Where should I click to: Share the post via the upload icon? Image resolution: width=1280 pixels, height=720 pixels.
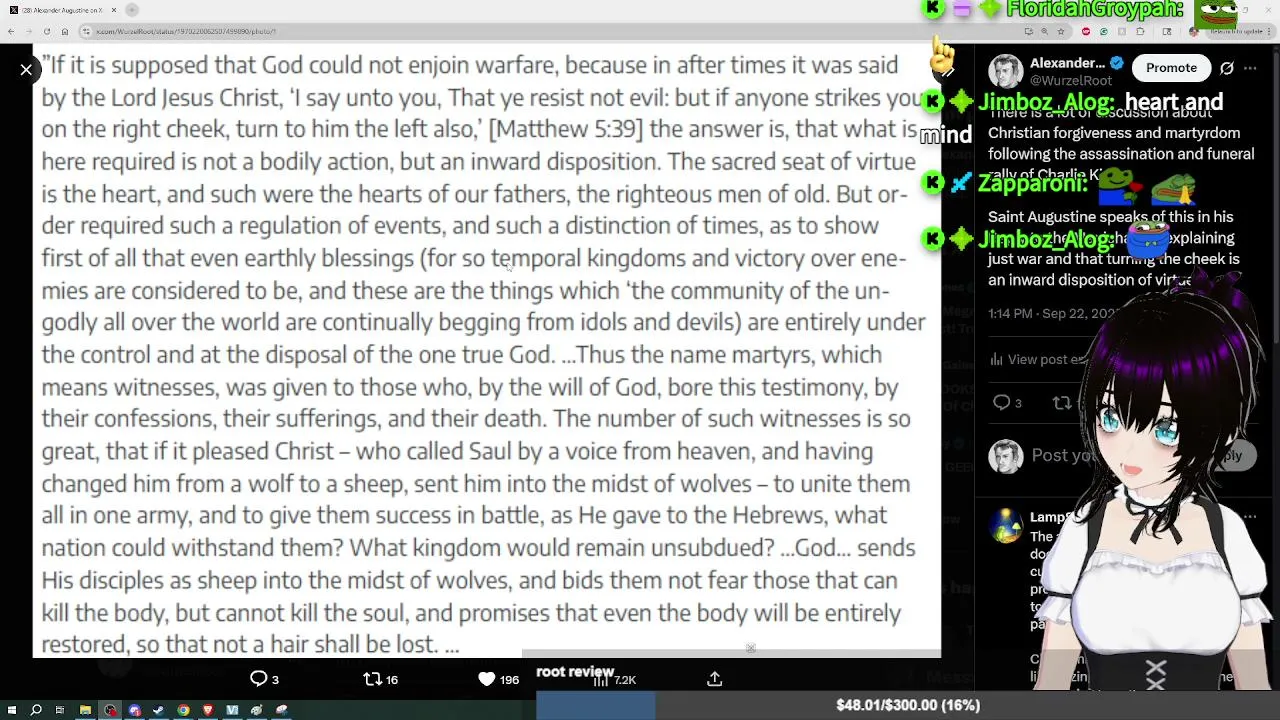point(714,679)
